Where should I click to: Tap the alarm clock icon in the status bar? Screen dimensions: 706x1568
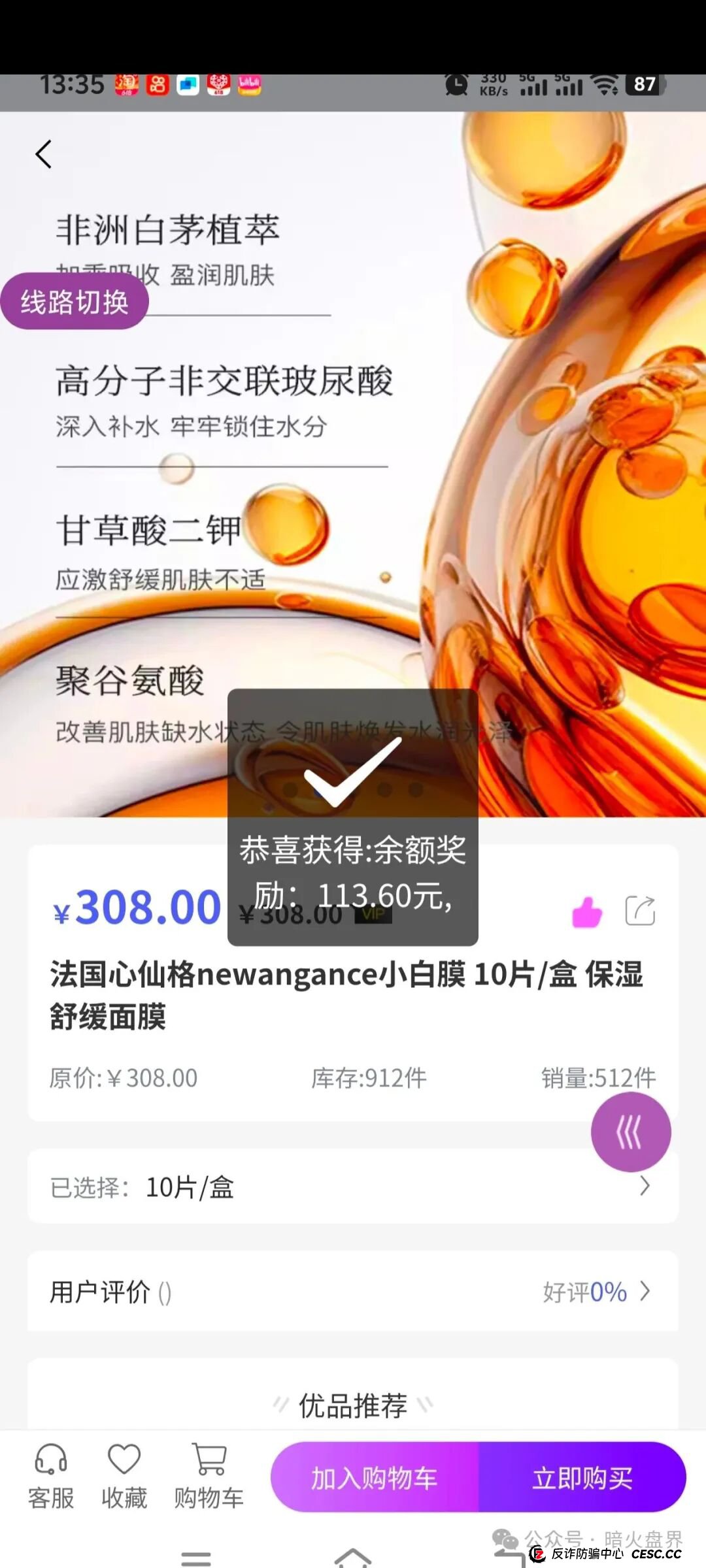pyautogui.click(x=458, y=86)
